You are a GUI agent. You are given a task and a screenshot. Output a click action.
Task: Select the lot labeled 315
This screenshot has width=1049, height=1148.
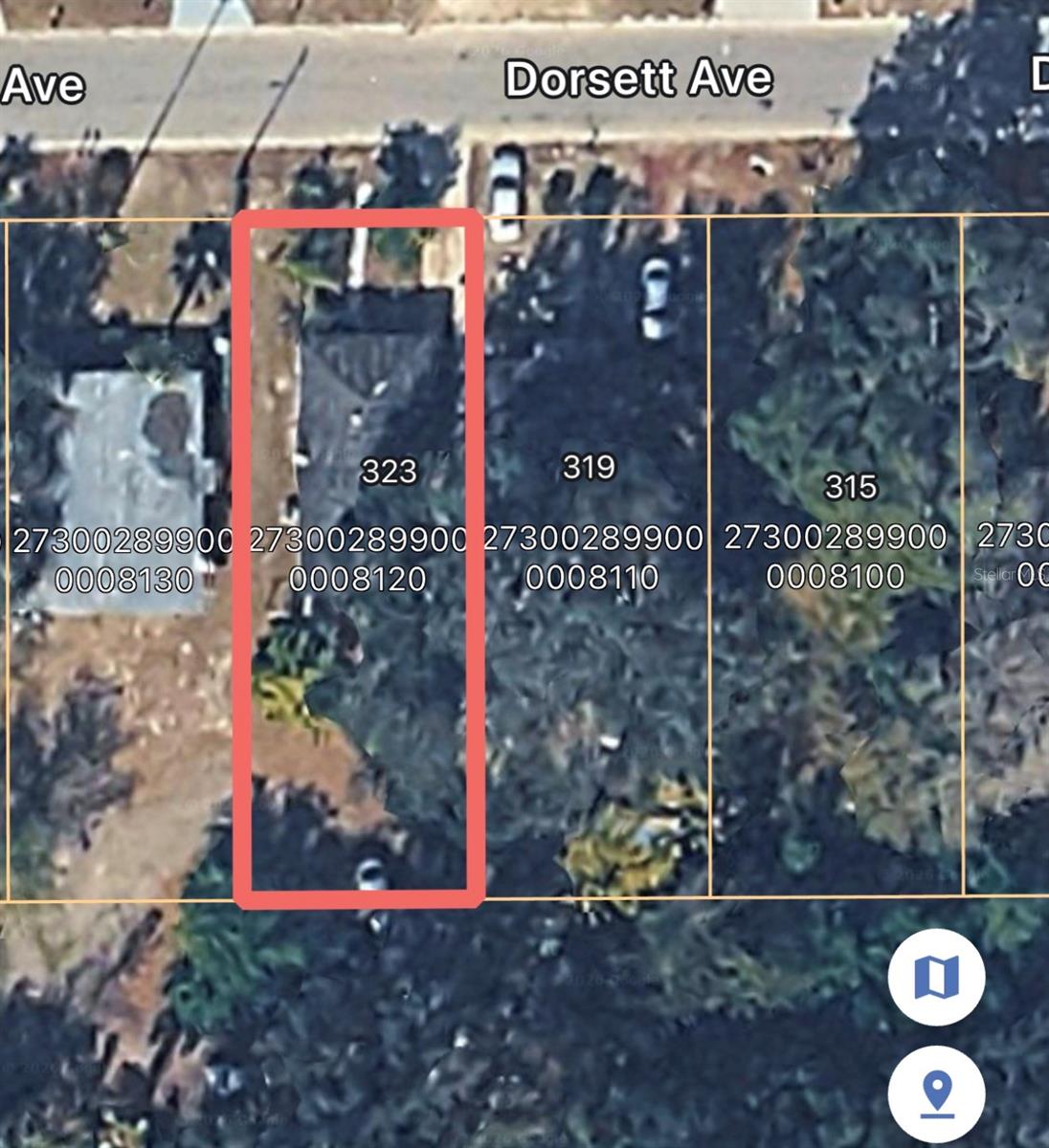tap(853, 488)
